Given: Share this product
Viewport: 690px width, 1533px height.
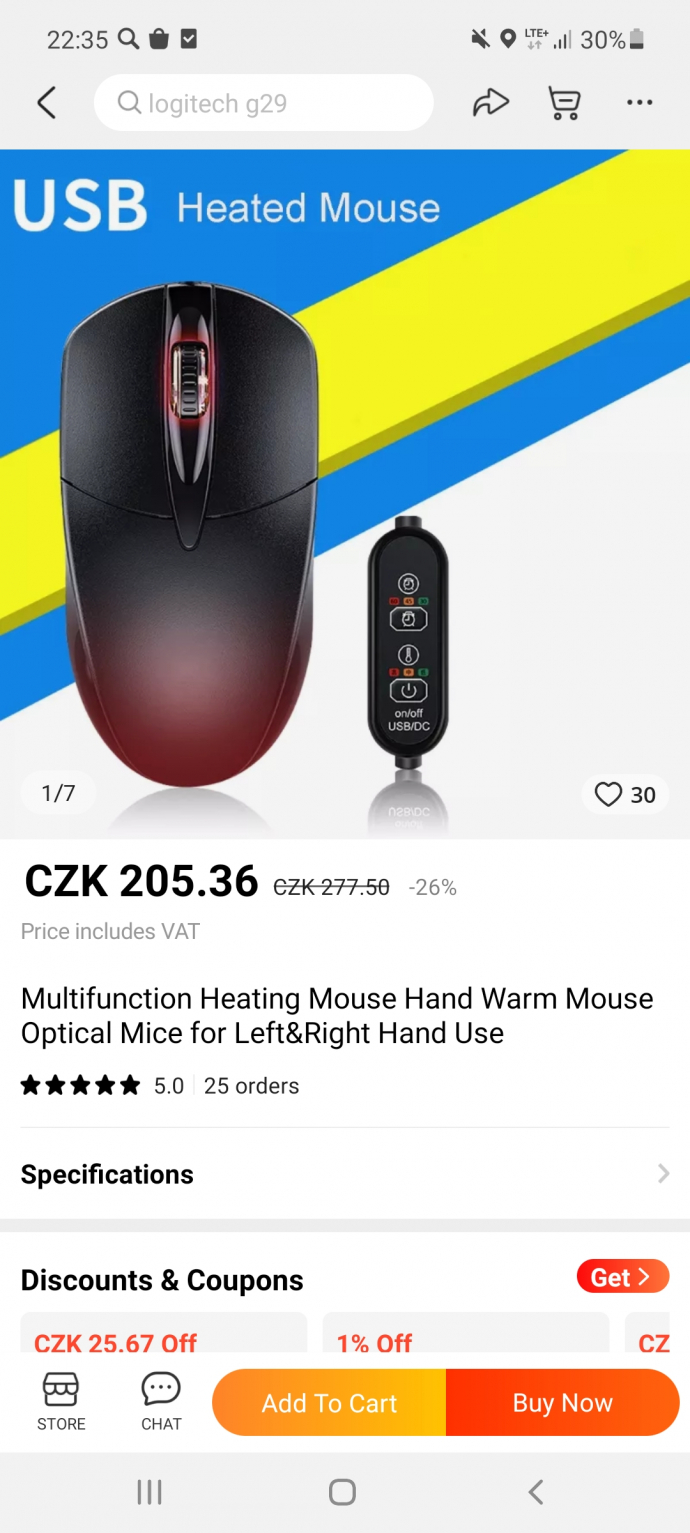Looking at the screenshot, I should click(x=490, y=103).
